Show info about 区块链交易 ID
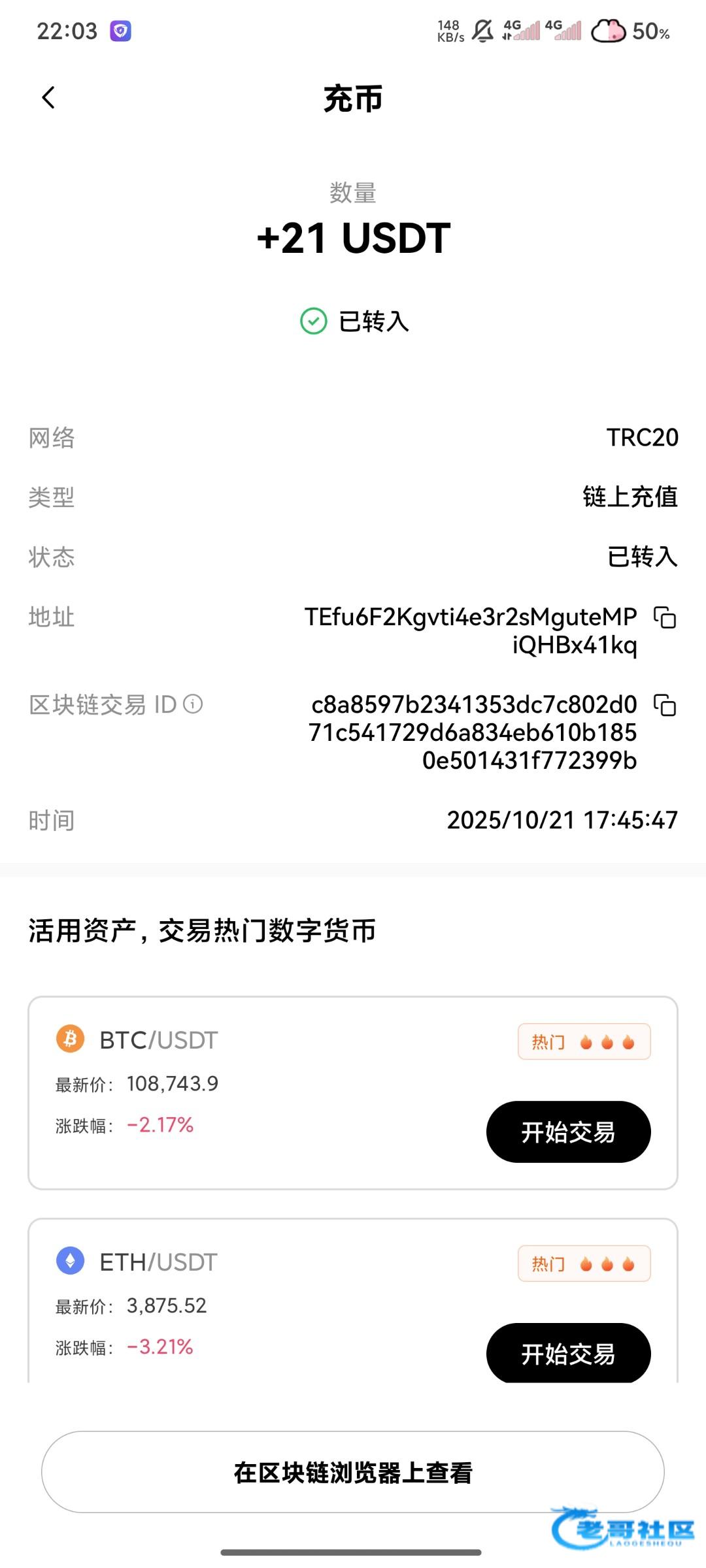The width and height of the screenshot is (706, 1568). coord(193,704)
